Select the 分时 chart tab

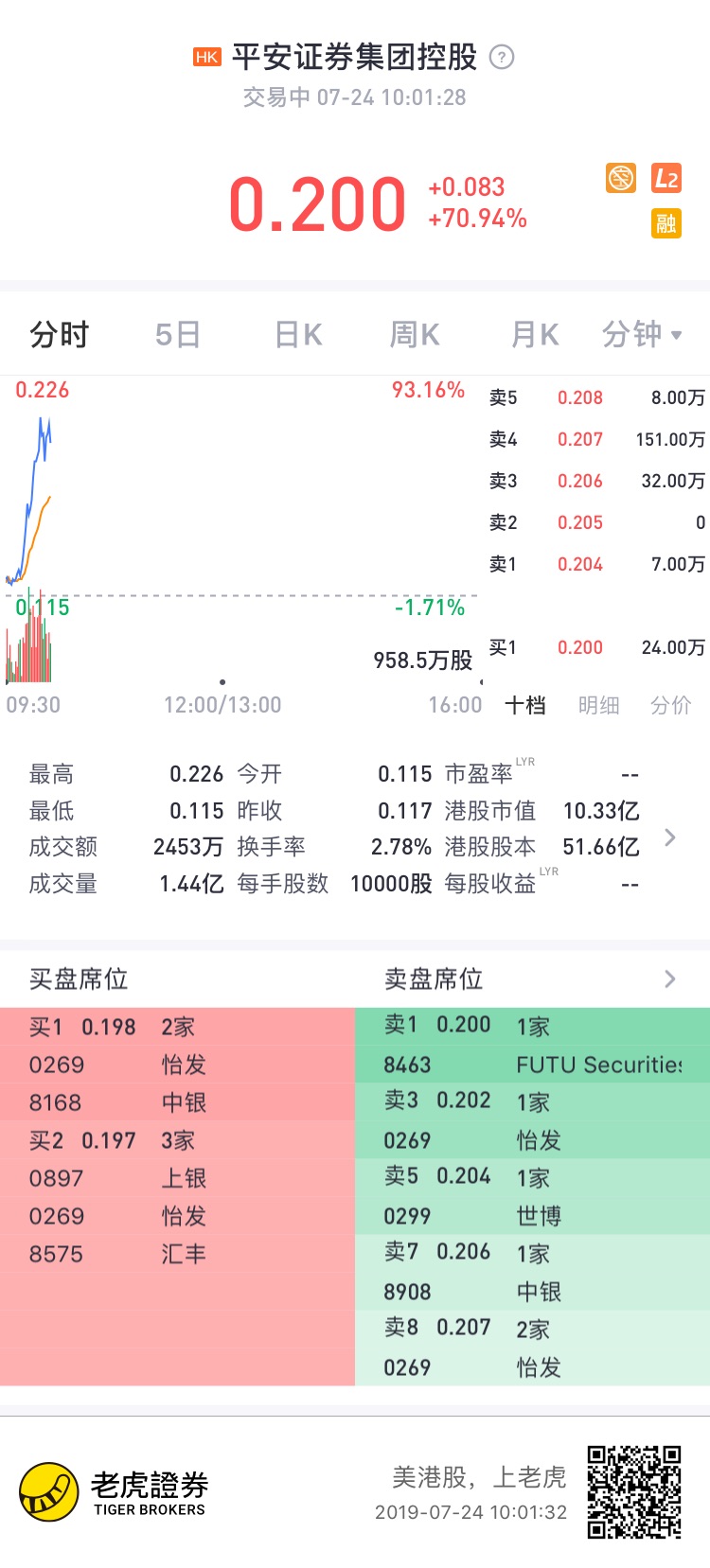coord(59,334)
